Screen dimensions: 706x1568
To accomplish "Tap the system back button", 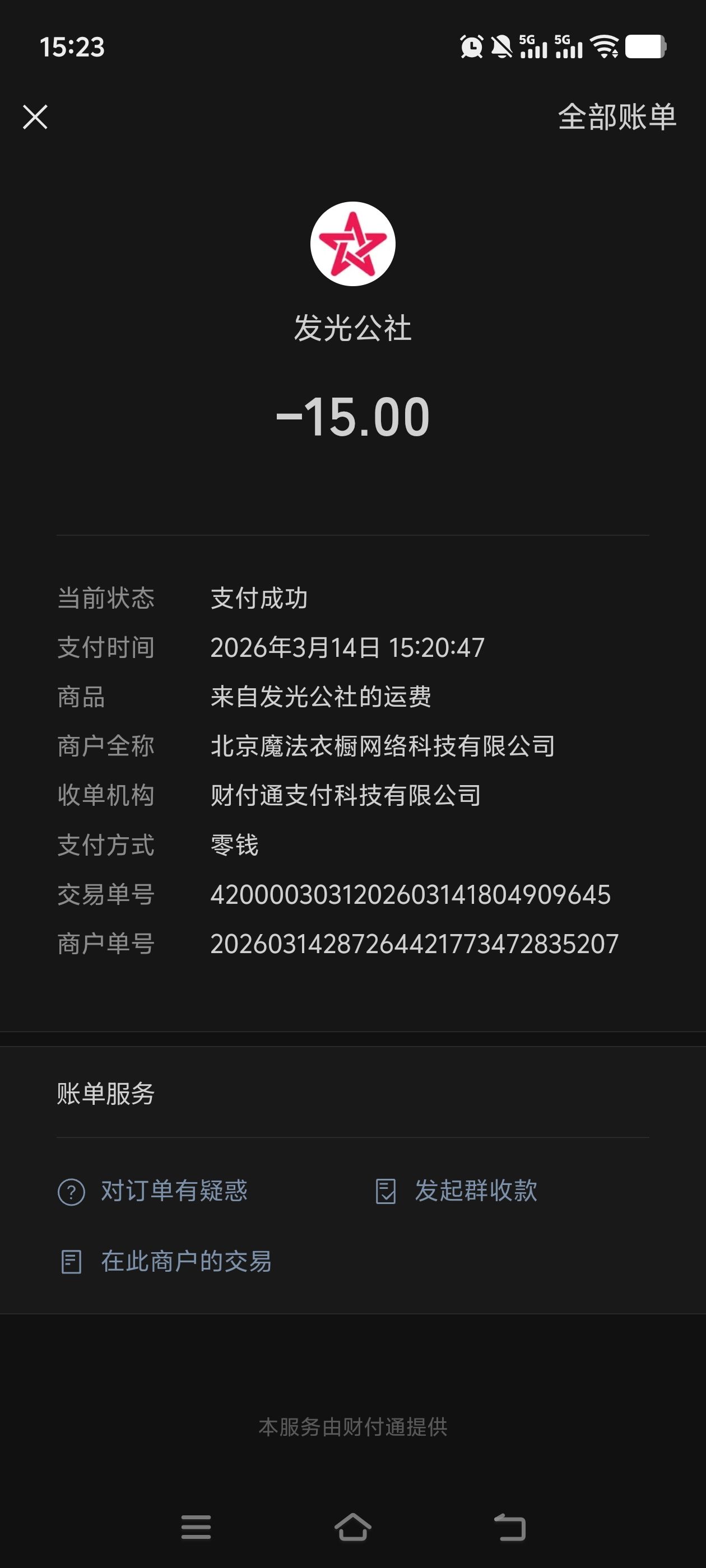I will [x=509, y=1527].
